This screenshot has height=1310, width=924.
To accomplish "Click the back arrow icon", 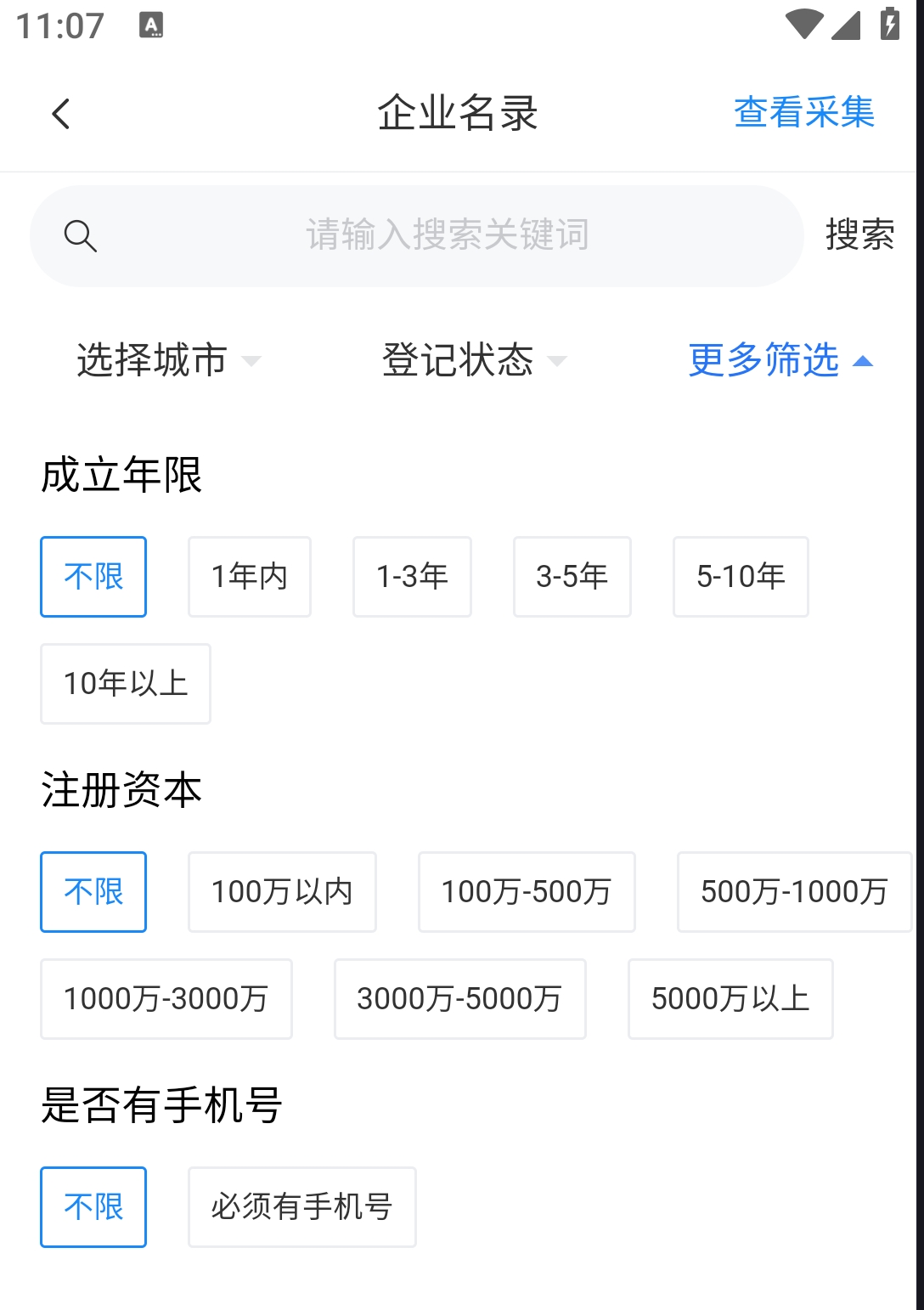I will click(60, 112).
